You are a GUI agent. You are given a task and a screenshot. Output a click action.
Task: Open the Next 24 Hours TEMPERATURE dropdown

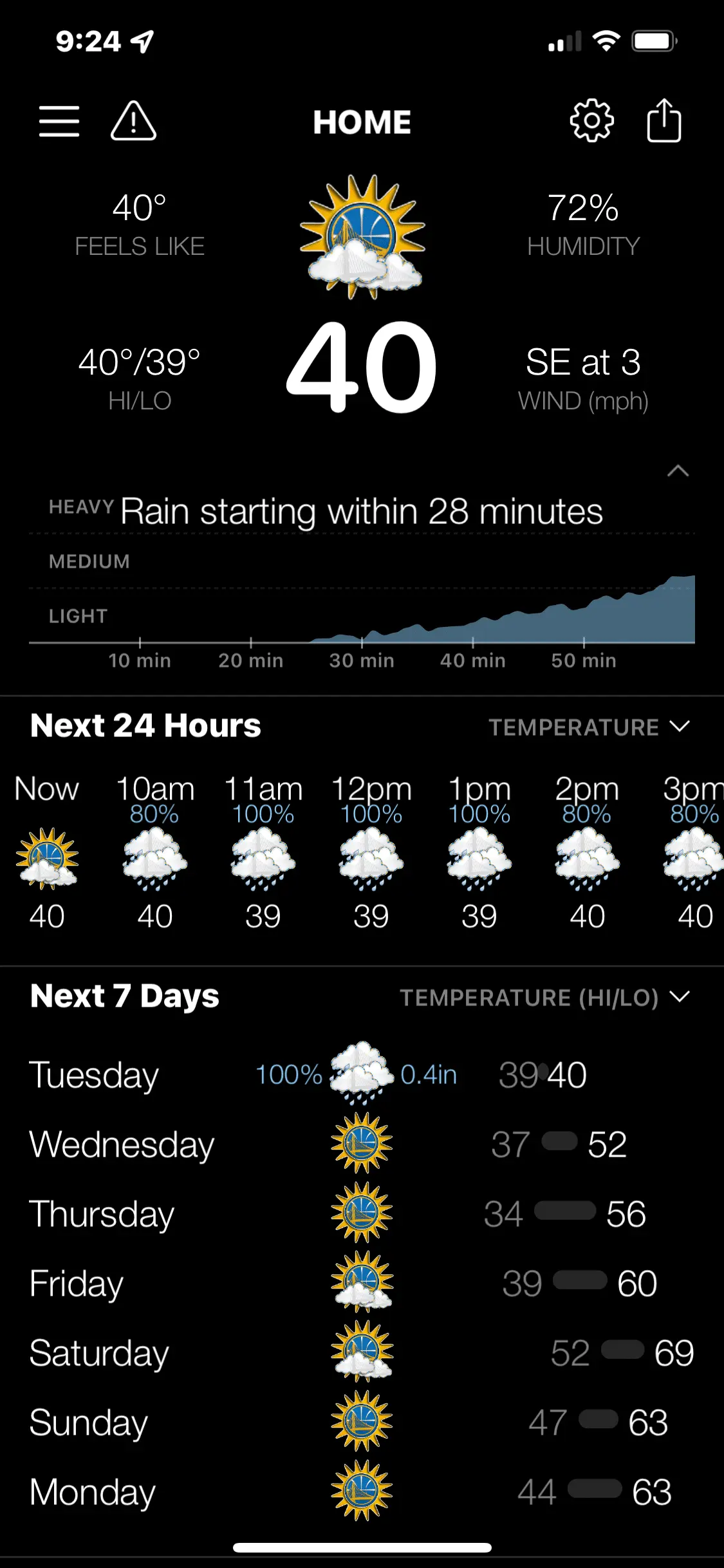588,727
